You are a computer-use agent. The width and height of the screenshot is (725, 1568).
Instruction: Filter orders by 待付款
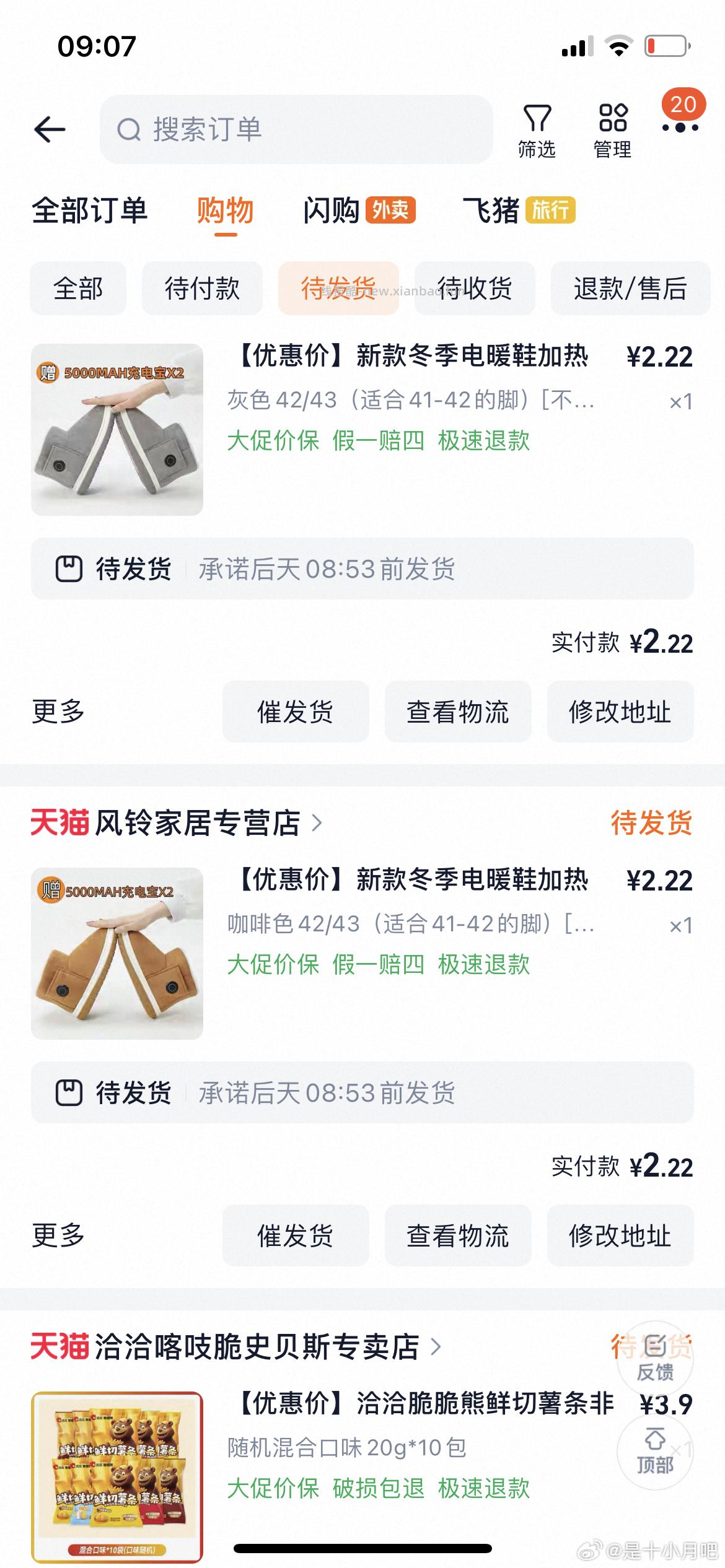(x=202, y=289)
